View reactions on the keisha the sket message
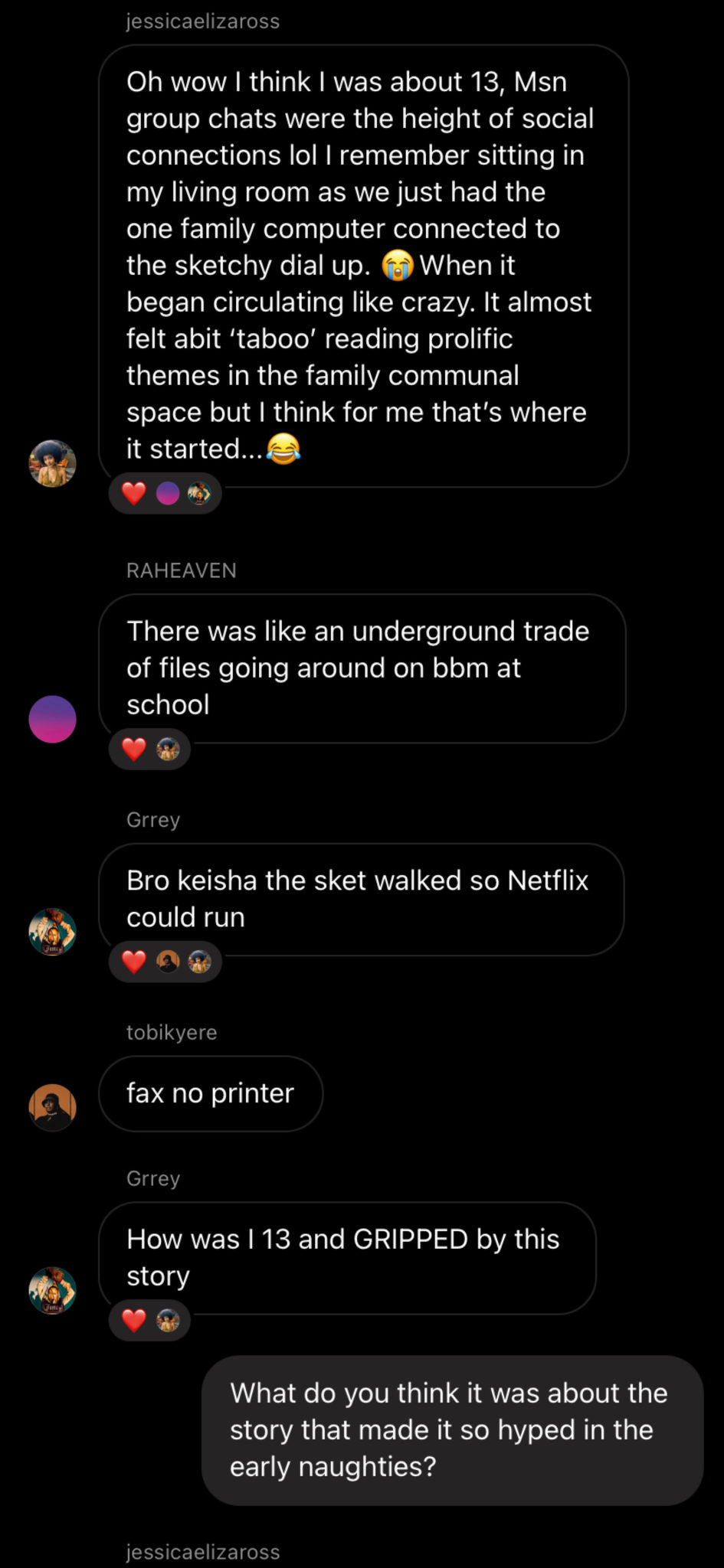The image size is (724, 1568). pyautogui.click(x=165, y=962)
